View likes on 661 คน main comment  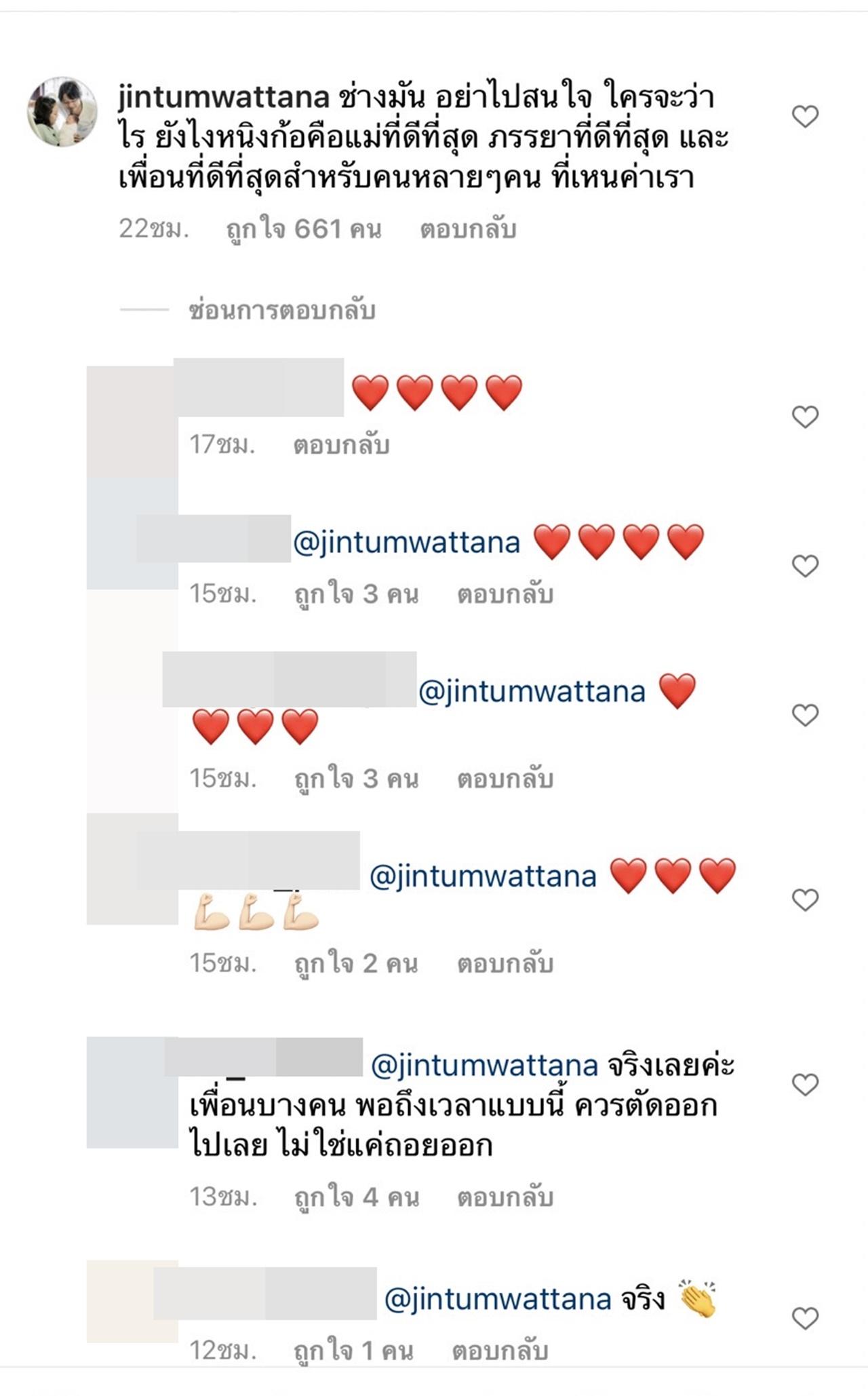pos(303,229)
